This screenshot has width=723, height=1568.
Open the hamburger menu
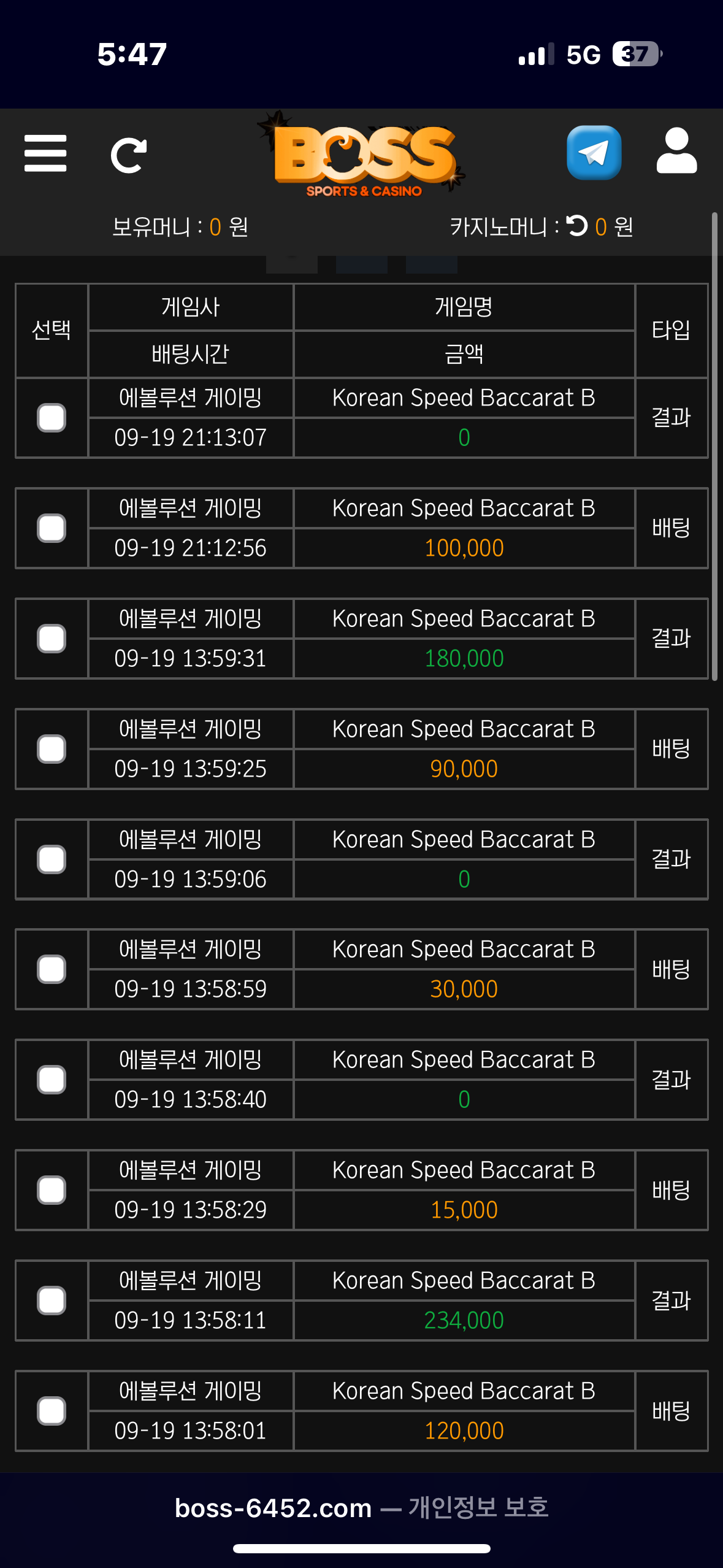click(x=45, y=153)
